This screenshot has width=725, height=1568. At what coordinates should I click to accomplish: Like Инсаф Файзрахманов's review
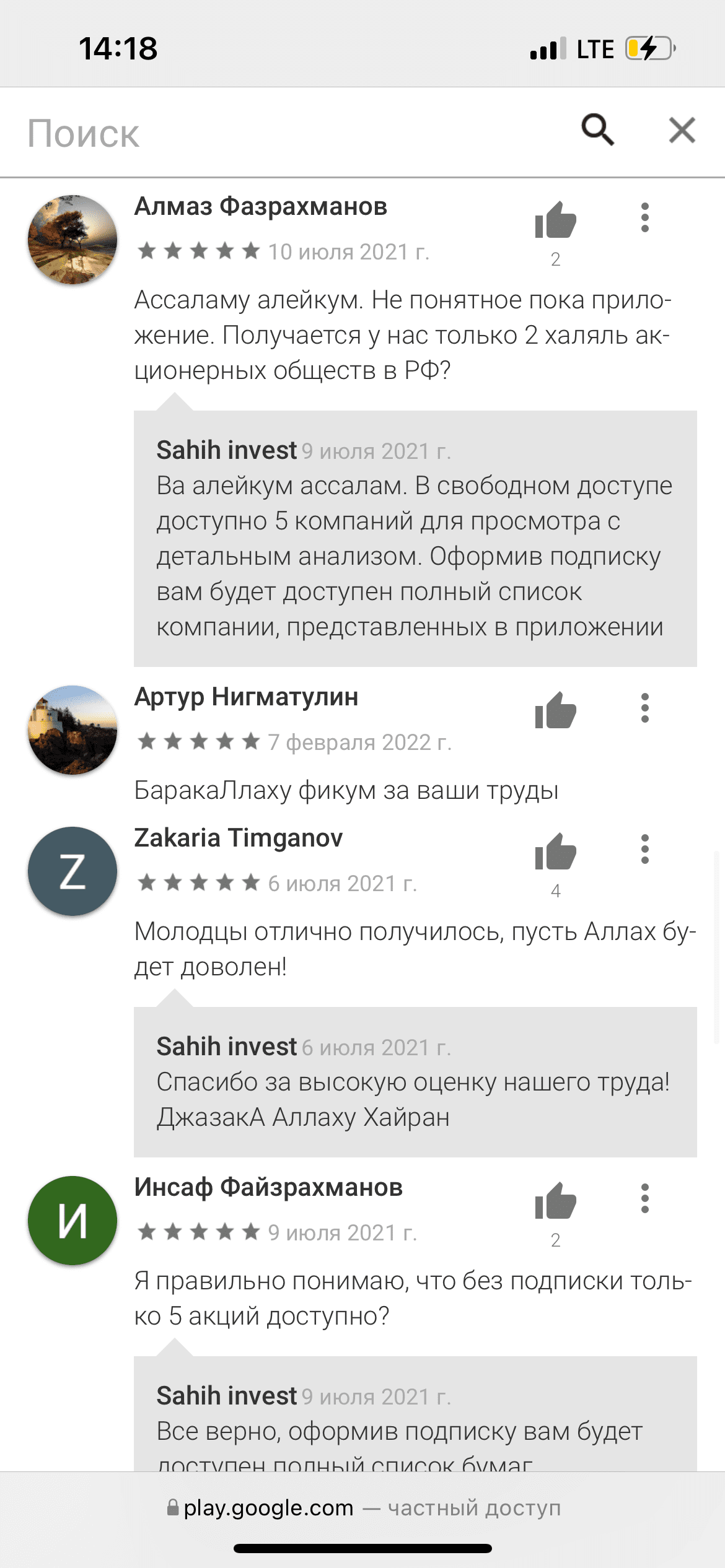tap(555, 1201)
